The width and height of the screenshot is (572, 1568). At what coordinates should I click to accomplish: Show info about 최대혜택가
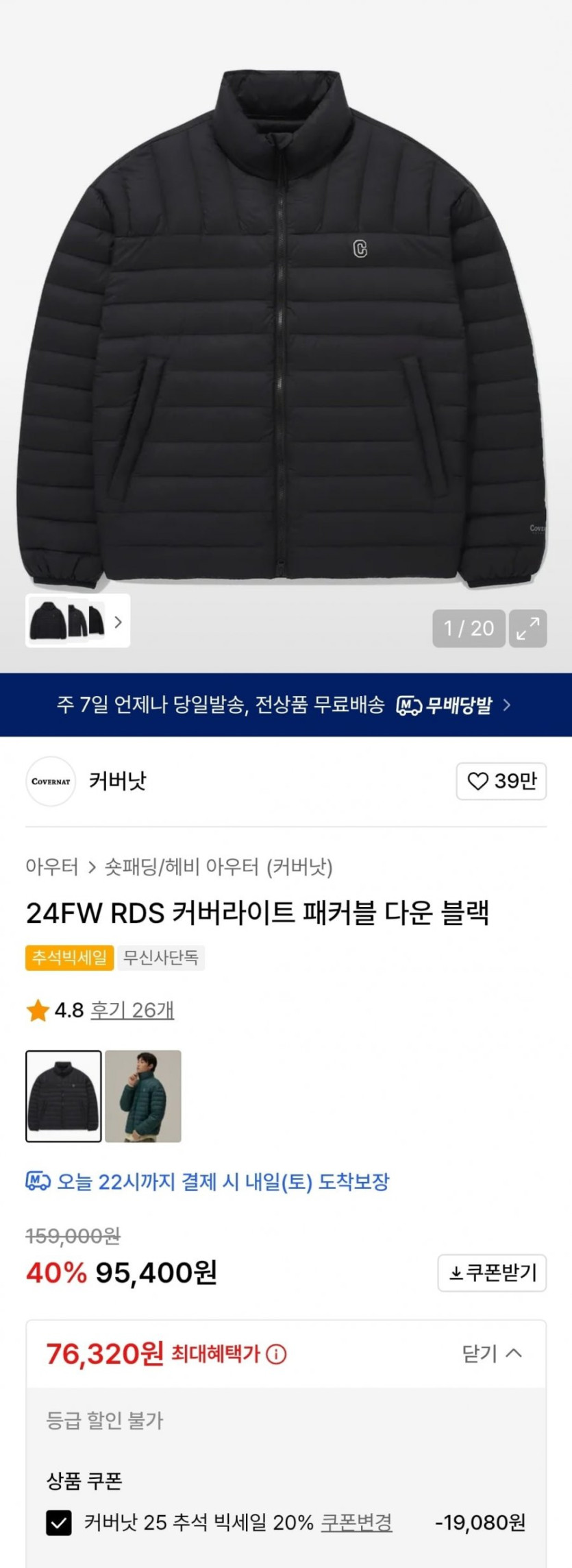(276, 1354)
